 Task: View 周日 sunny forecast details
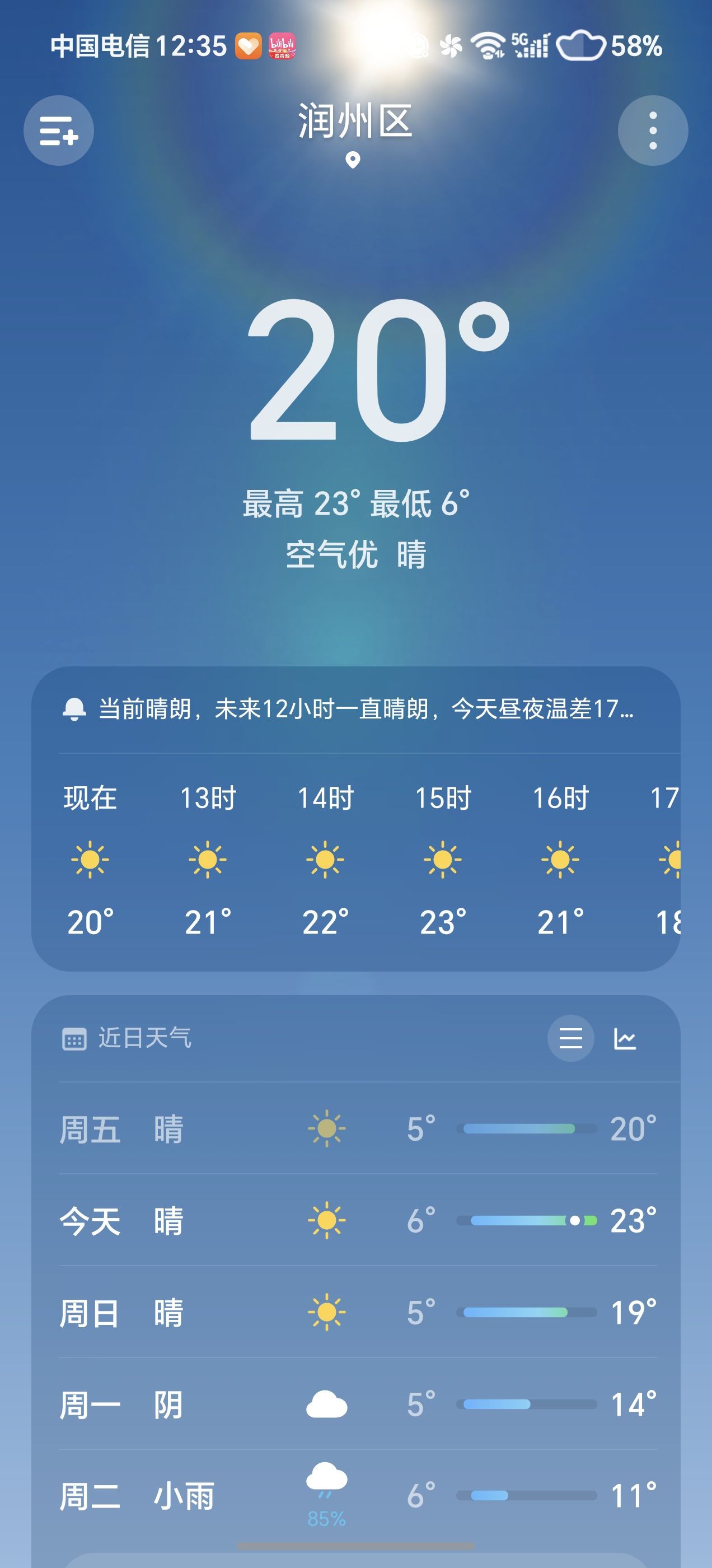pos(356,1312)
